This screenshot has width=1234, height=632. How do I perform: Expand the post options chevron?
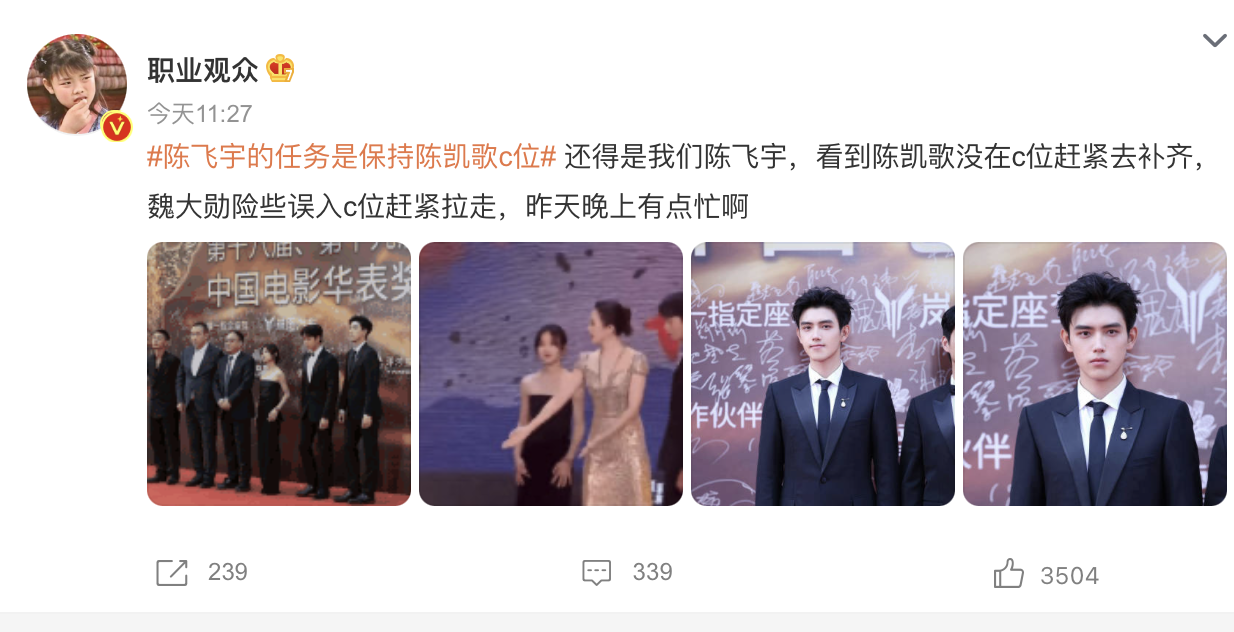coord(1214,41)
